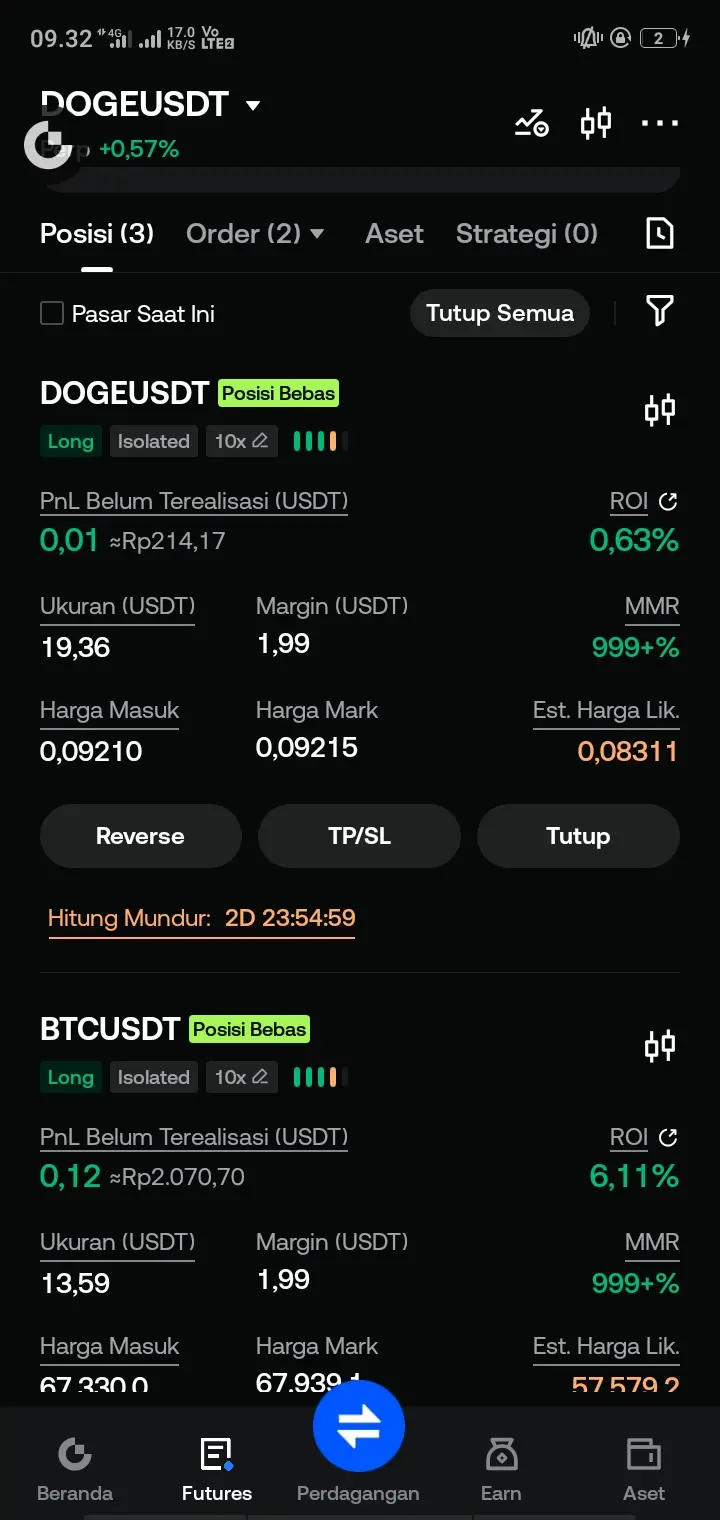
Task: Open the price alert chart icon
Action: point(532,123)
